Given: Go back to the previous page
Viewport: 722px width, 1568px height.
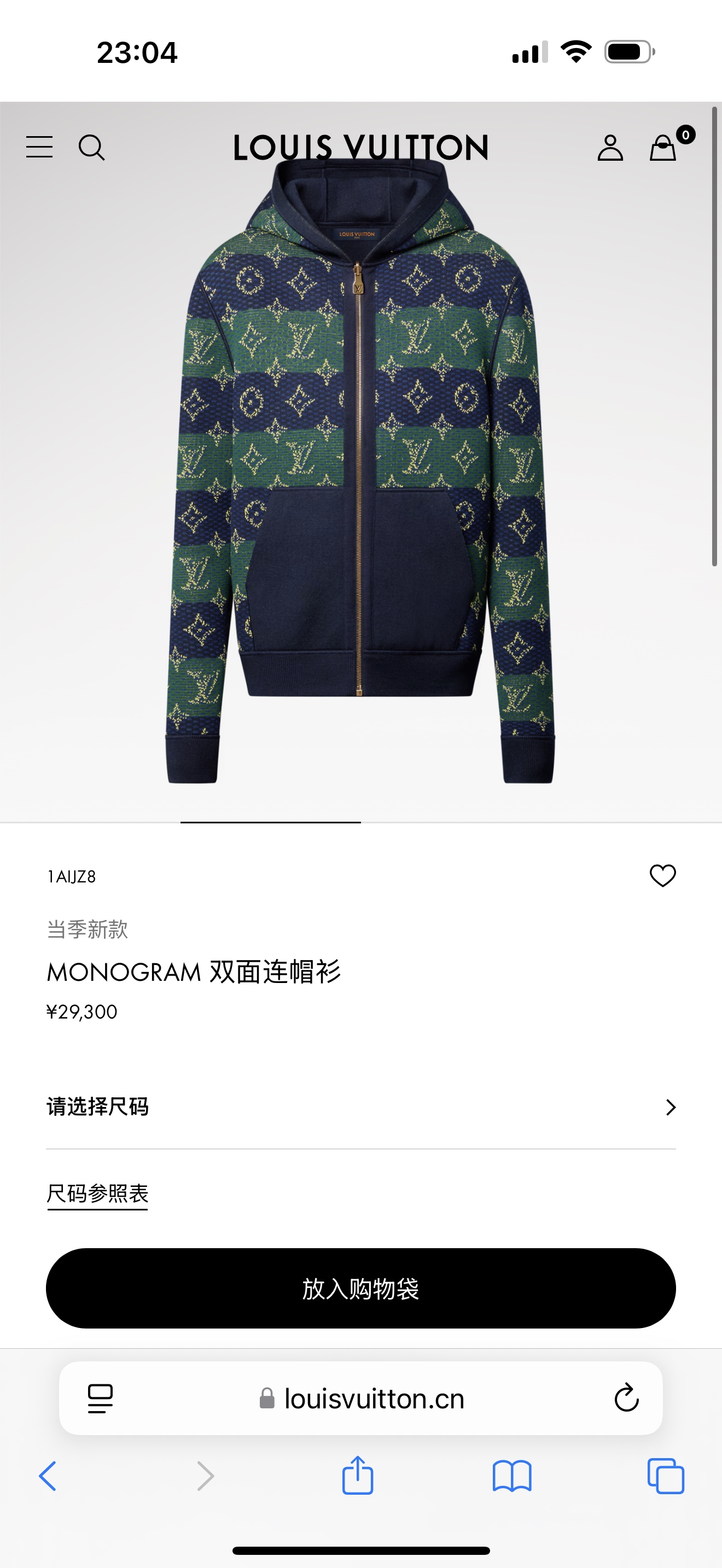Looking at the screenshot, I should click(x=48, y=1476).
